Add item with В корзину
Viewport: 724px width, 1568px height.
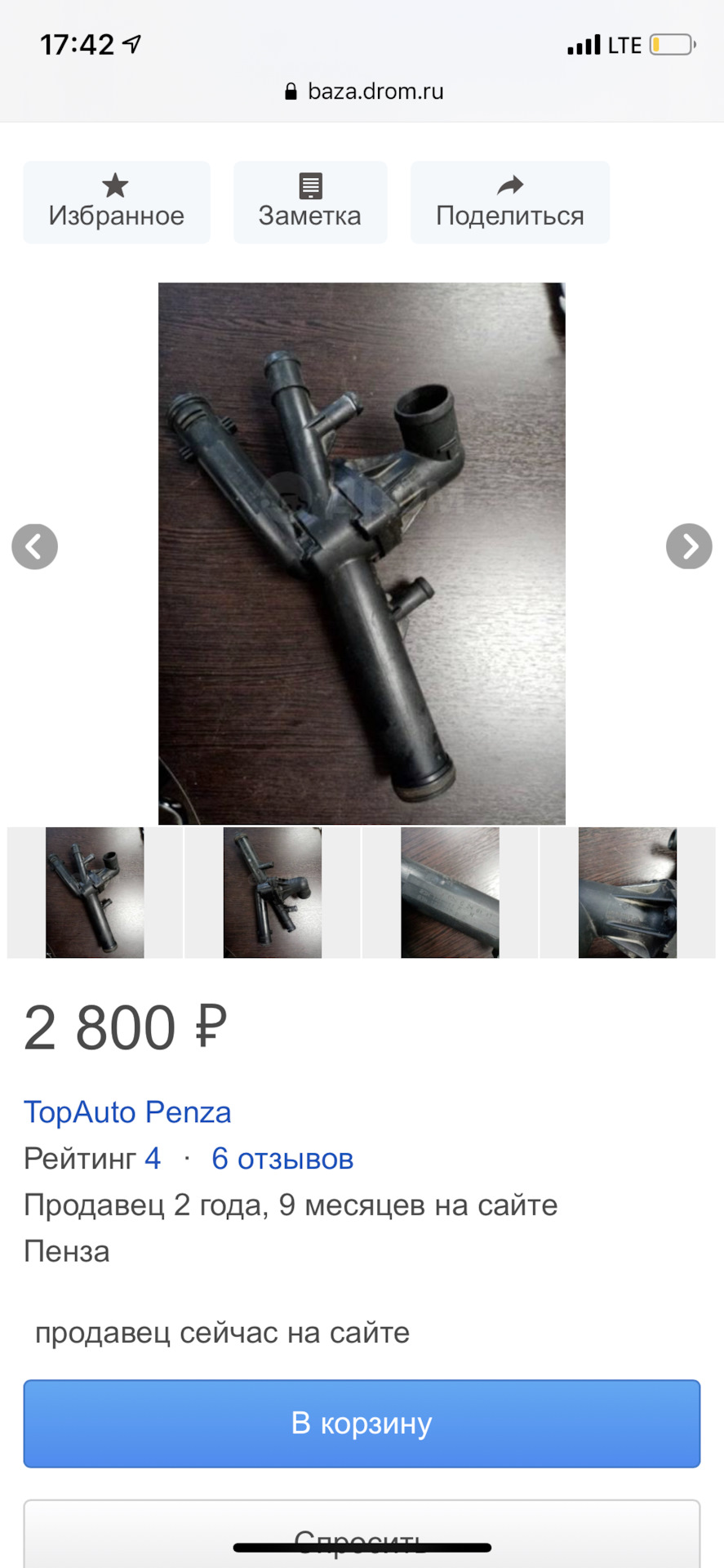pos(362,1423)
